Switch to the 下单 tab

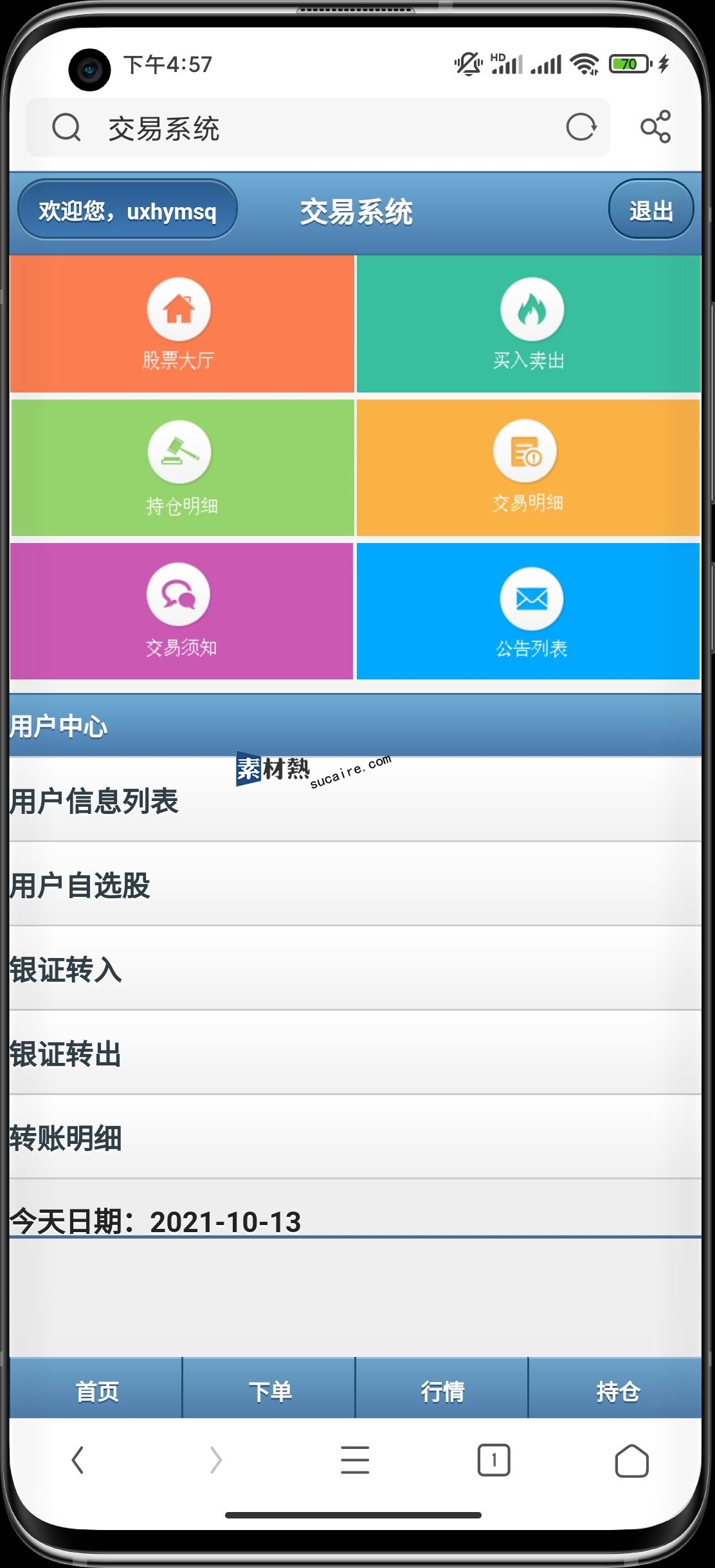pos(269,1391)
